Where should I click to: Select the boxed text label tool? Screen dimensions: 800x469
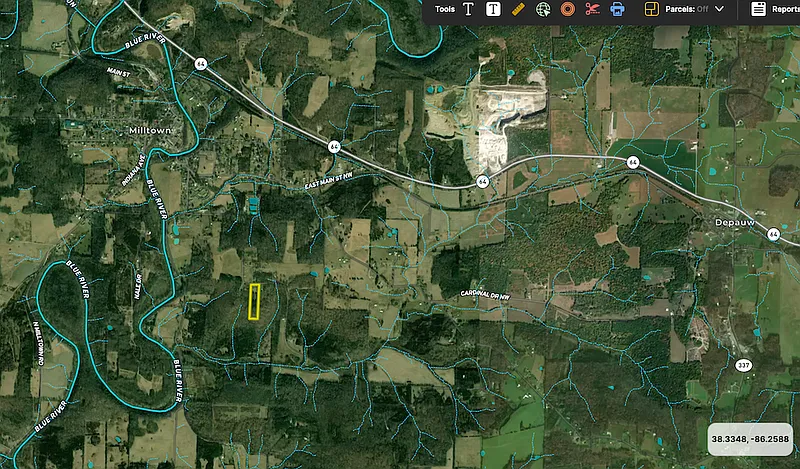click(493, 9)
